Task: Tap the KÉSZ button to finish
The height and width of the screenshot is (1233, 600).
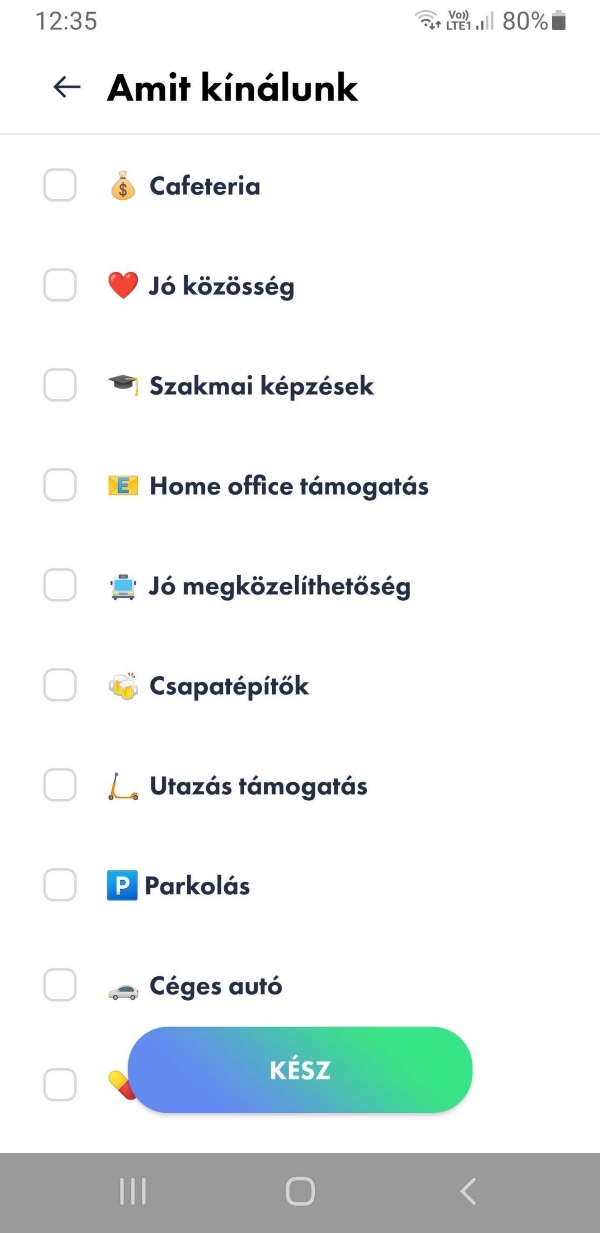Action: 300,1070
